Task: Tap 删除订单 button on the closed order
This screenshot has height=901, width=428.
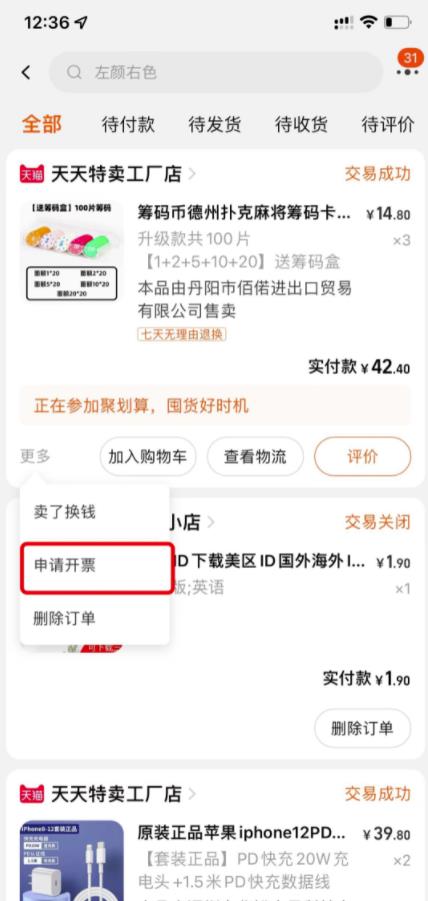Action: [363, 728]
